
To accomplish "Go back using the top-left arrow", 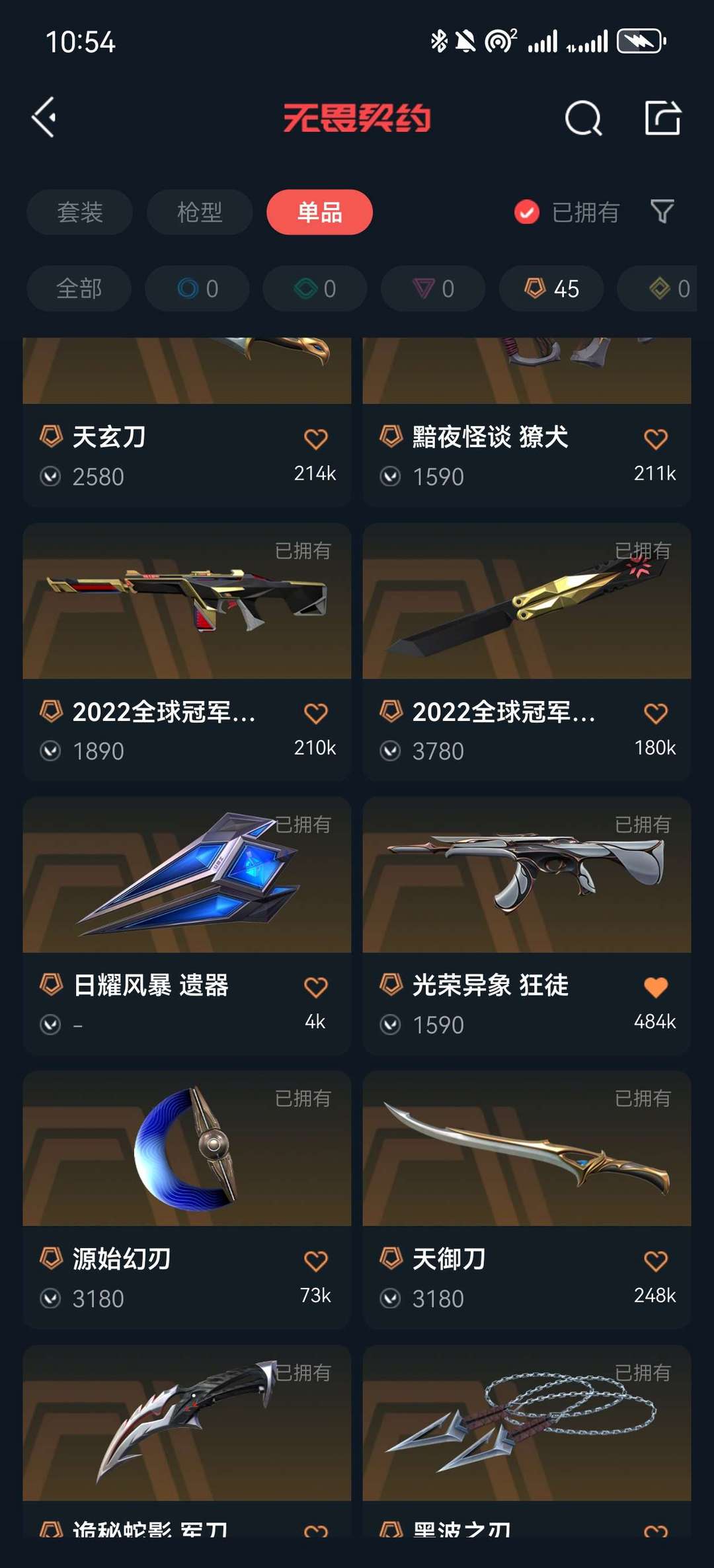I will click(44, 118).
